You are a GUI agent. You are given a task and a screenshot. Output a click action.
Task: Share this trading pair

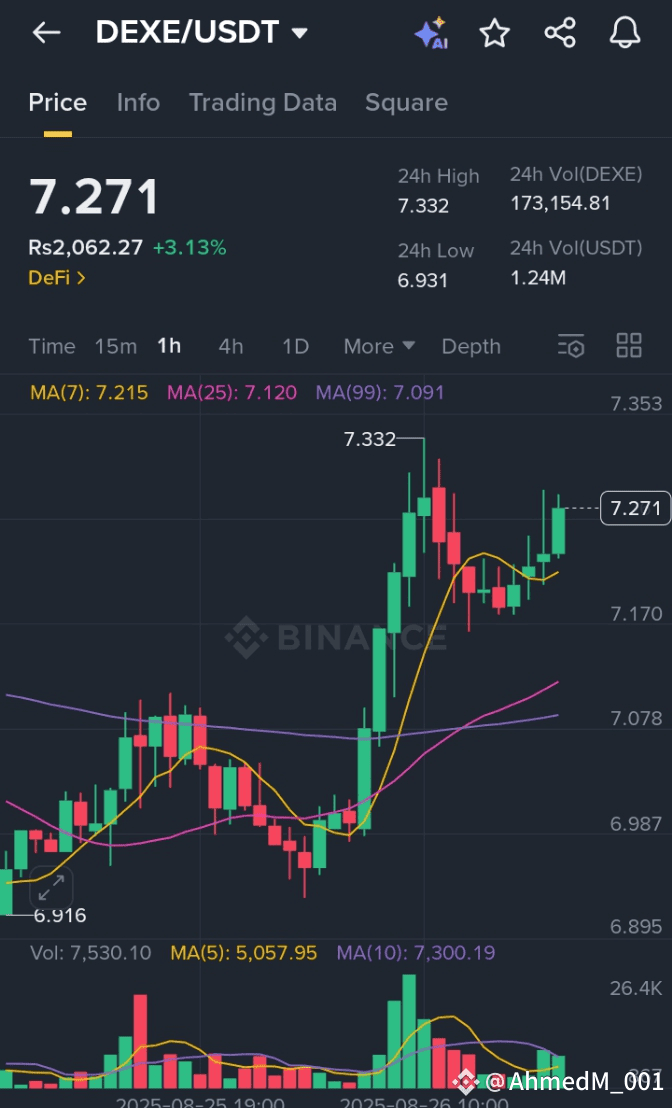coord(560,33)
